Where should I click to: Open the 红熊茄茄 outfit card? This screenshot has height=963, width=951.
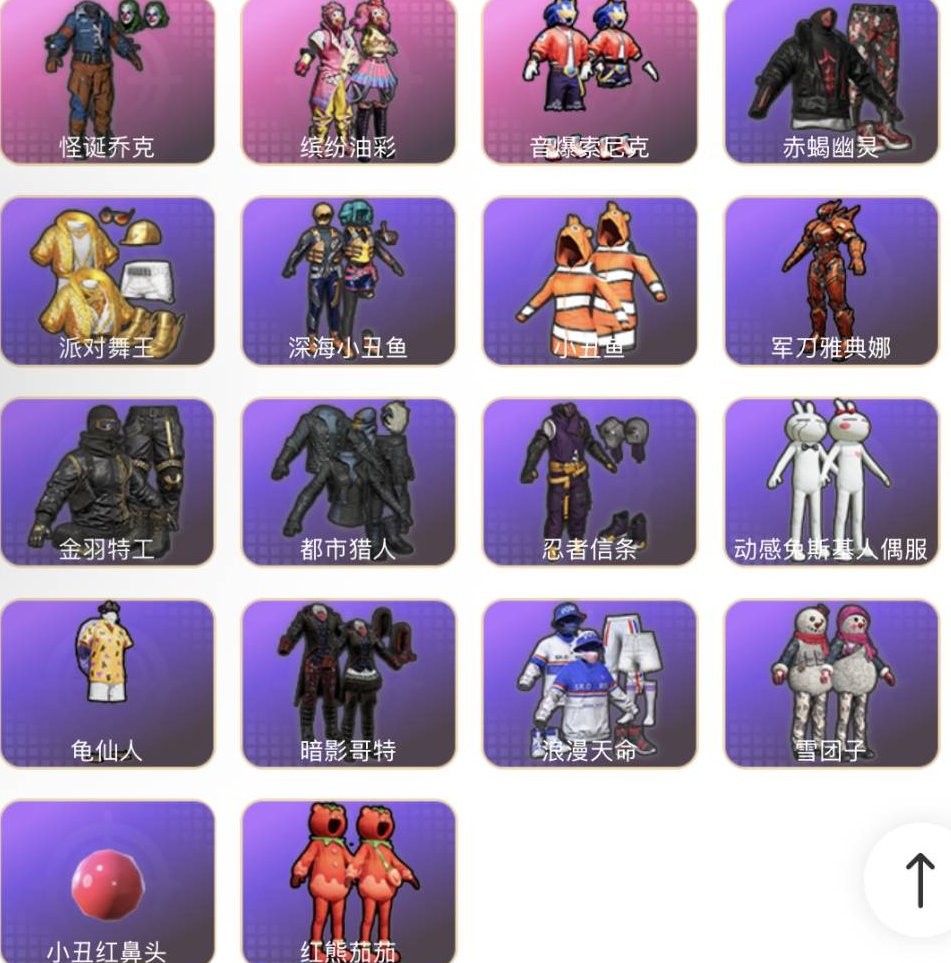(x=348, y=882)
